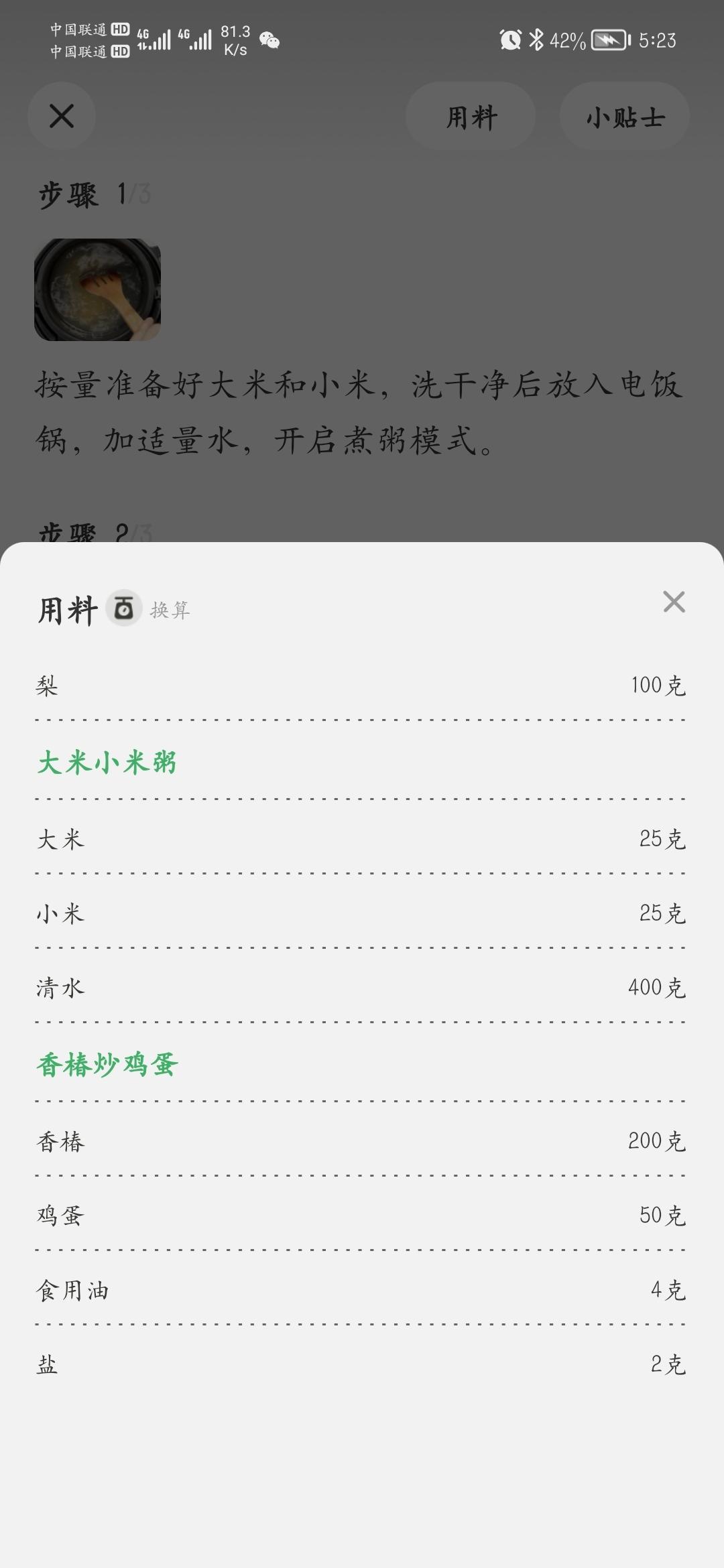Tap the alarm clock status bar icon
Screen dimensions: 724x1568
[509, 40]
